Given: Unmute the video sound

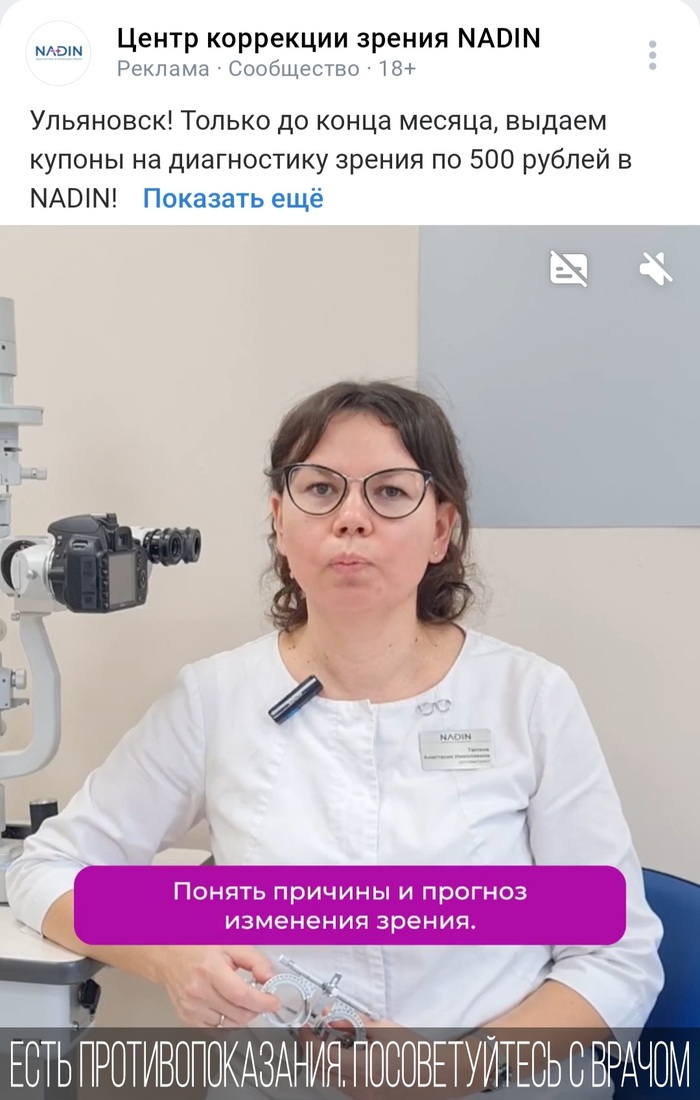Looking at the screenshot, I should click(656, 268).
